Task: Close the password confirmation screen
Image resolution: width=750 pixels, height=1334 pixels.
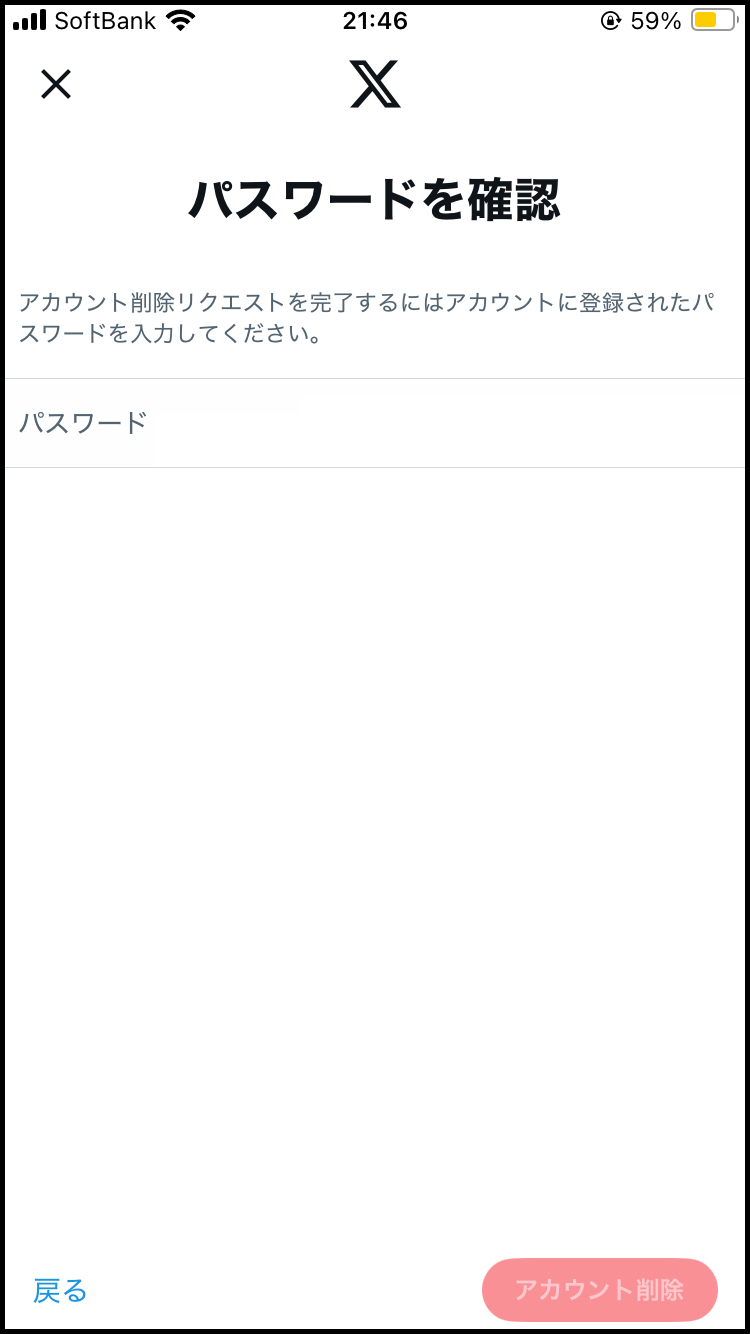Action: point(56,85)
